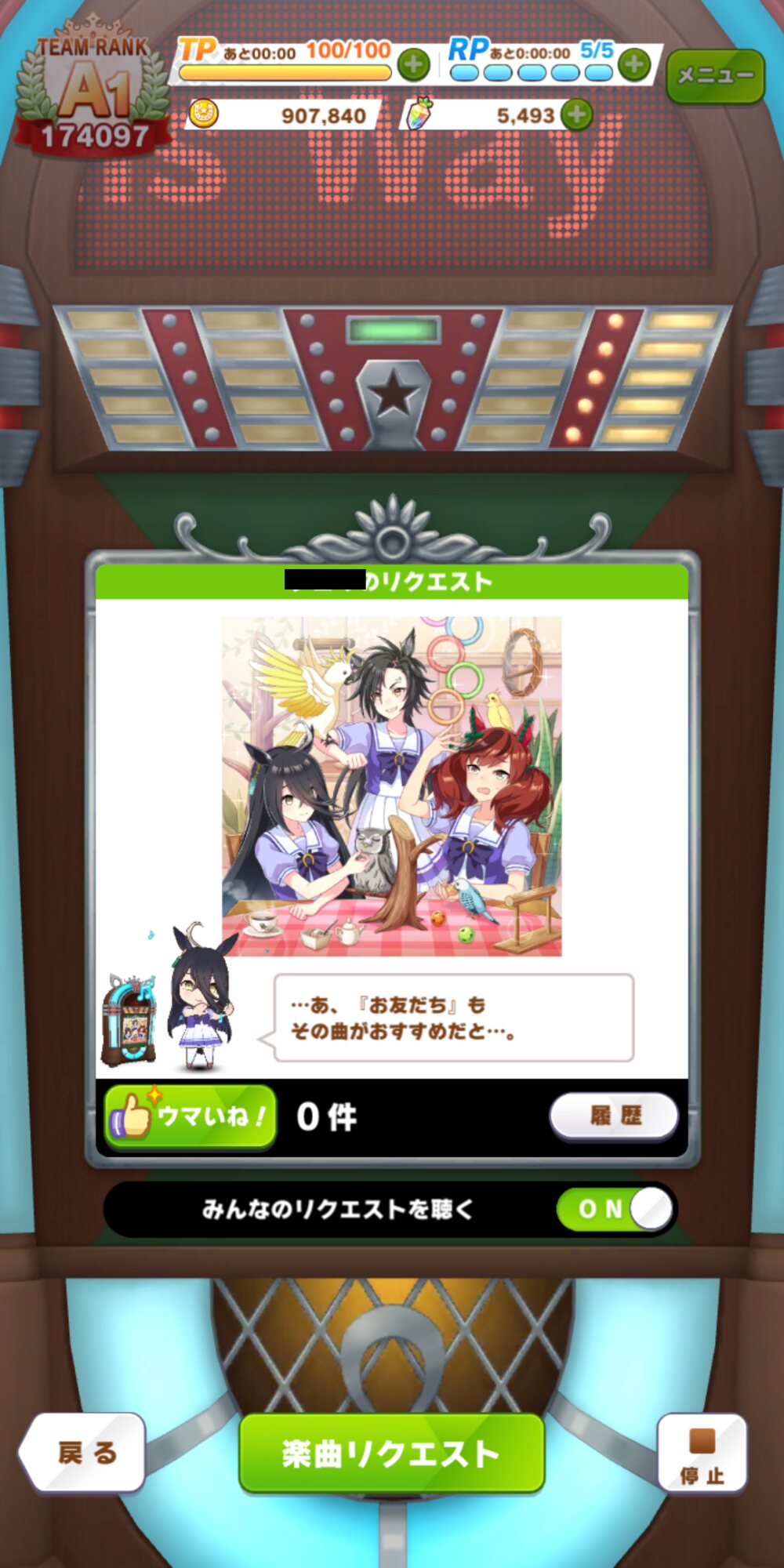This screenshot has height=1568, width=784.
Task: Give a ウマいね! like to this request
Action: [191, 1116]
